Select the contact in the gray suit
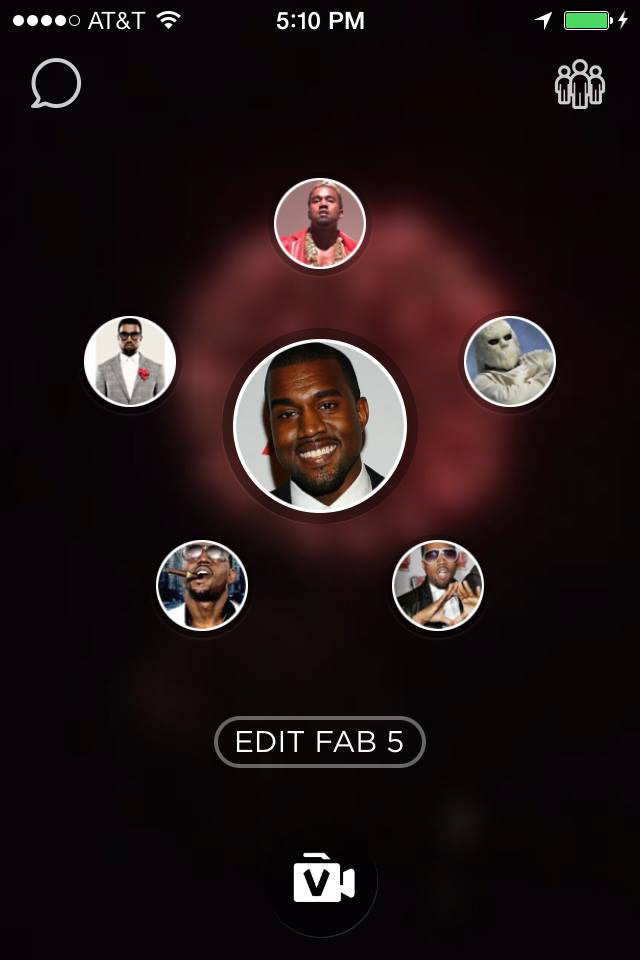Screen dimensions: 640x960 point(130,362)
